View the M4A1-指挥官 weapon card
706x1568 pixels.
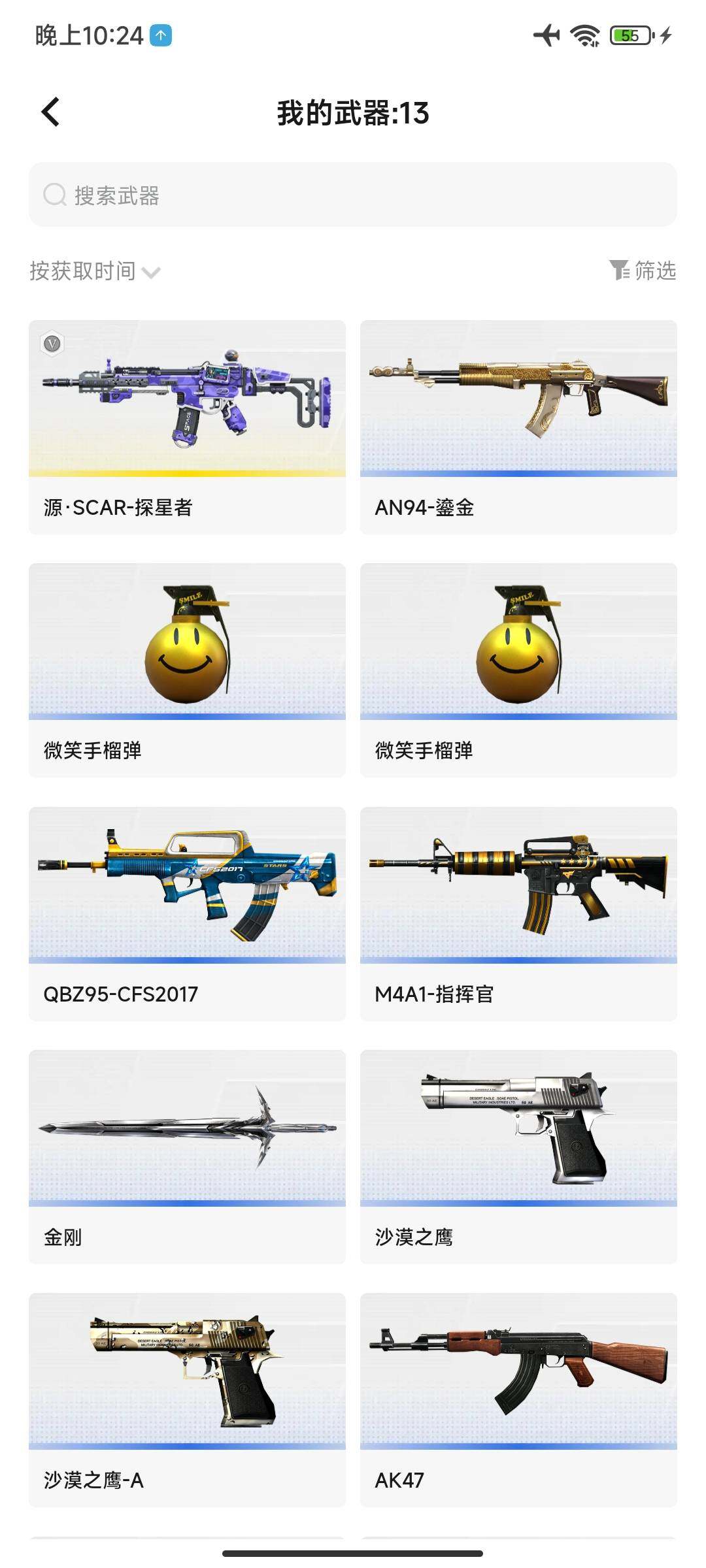(518, 913)
